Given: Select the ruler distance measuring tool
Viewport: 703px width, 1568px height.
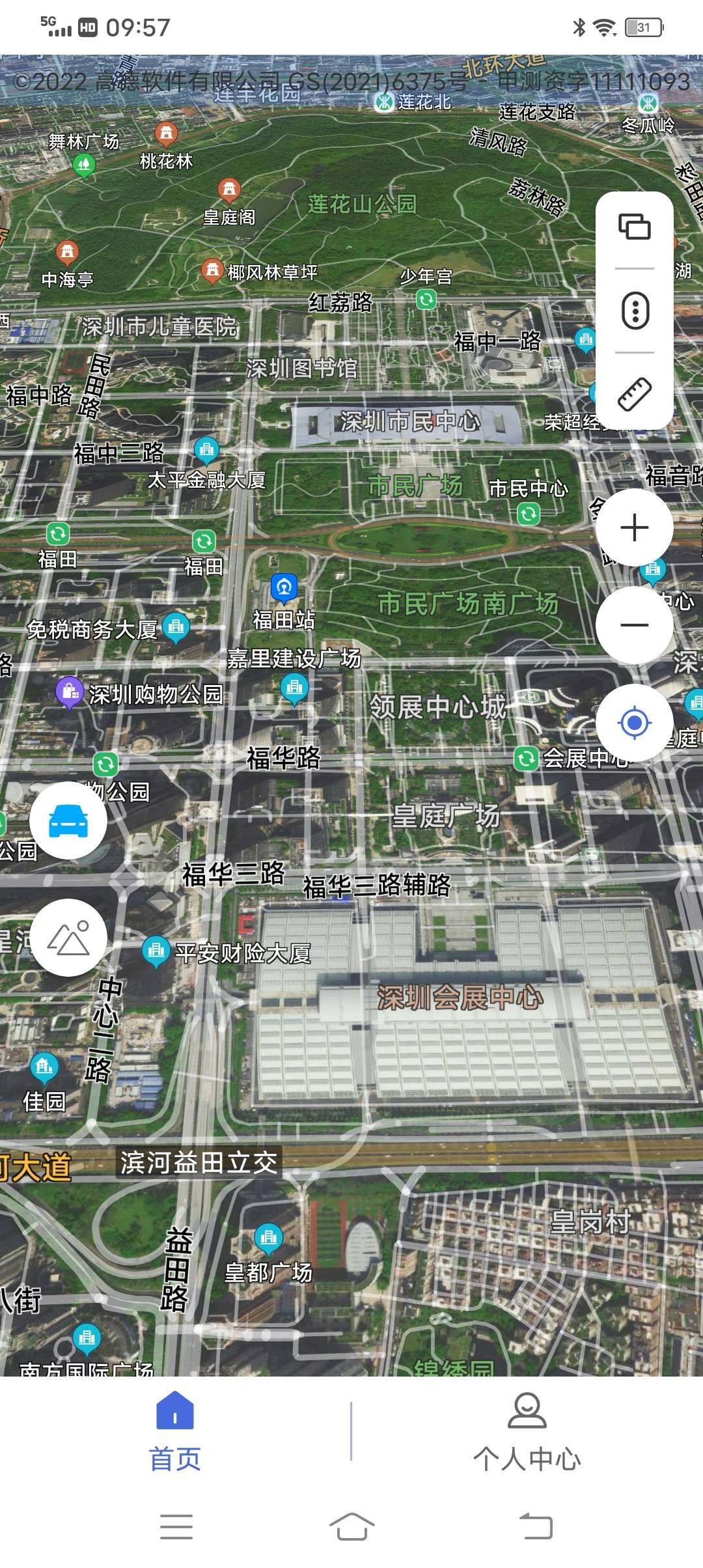Looking at the screenshot, I should [x=634, y=394].
